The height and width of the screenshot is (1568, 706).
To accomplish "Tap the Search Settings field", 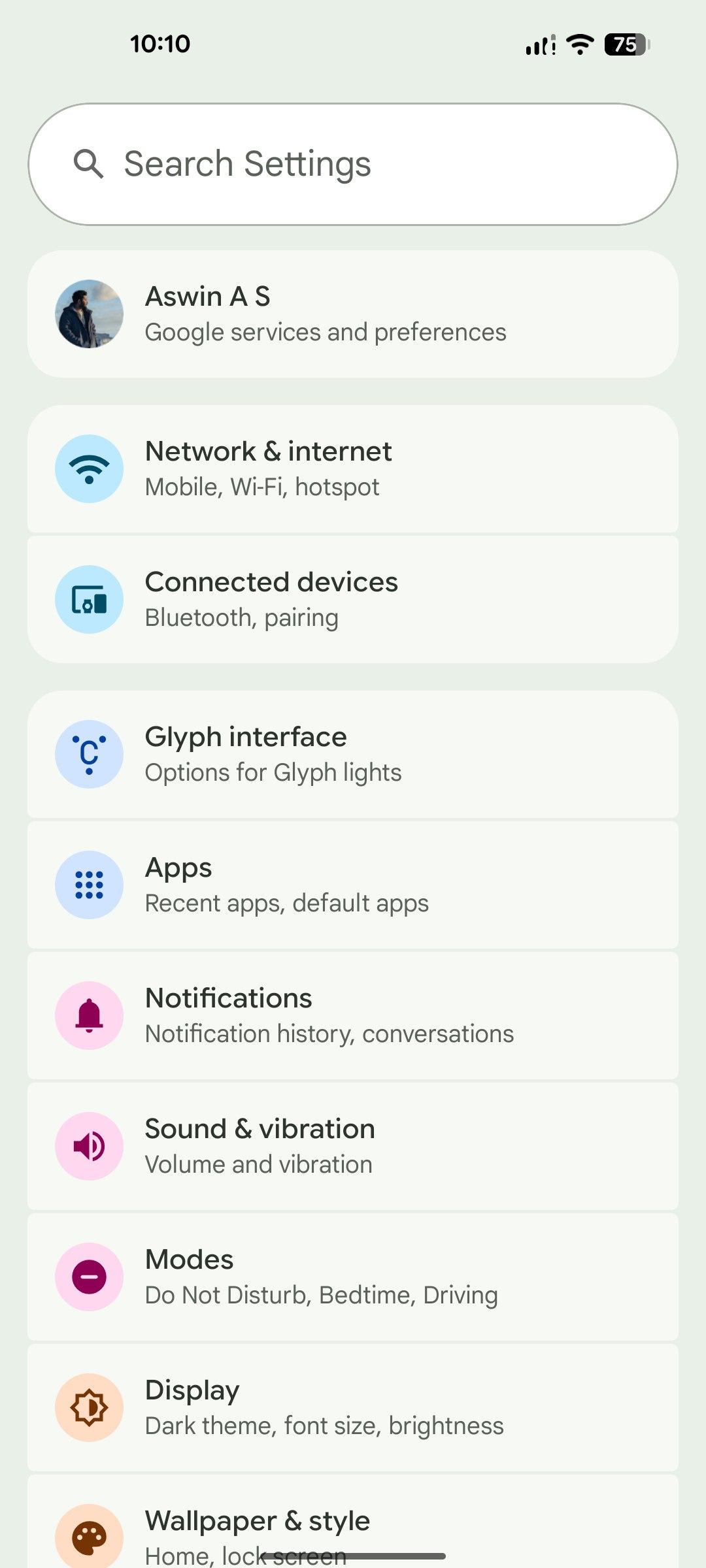I will click(x=353, y=164).
